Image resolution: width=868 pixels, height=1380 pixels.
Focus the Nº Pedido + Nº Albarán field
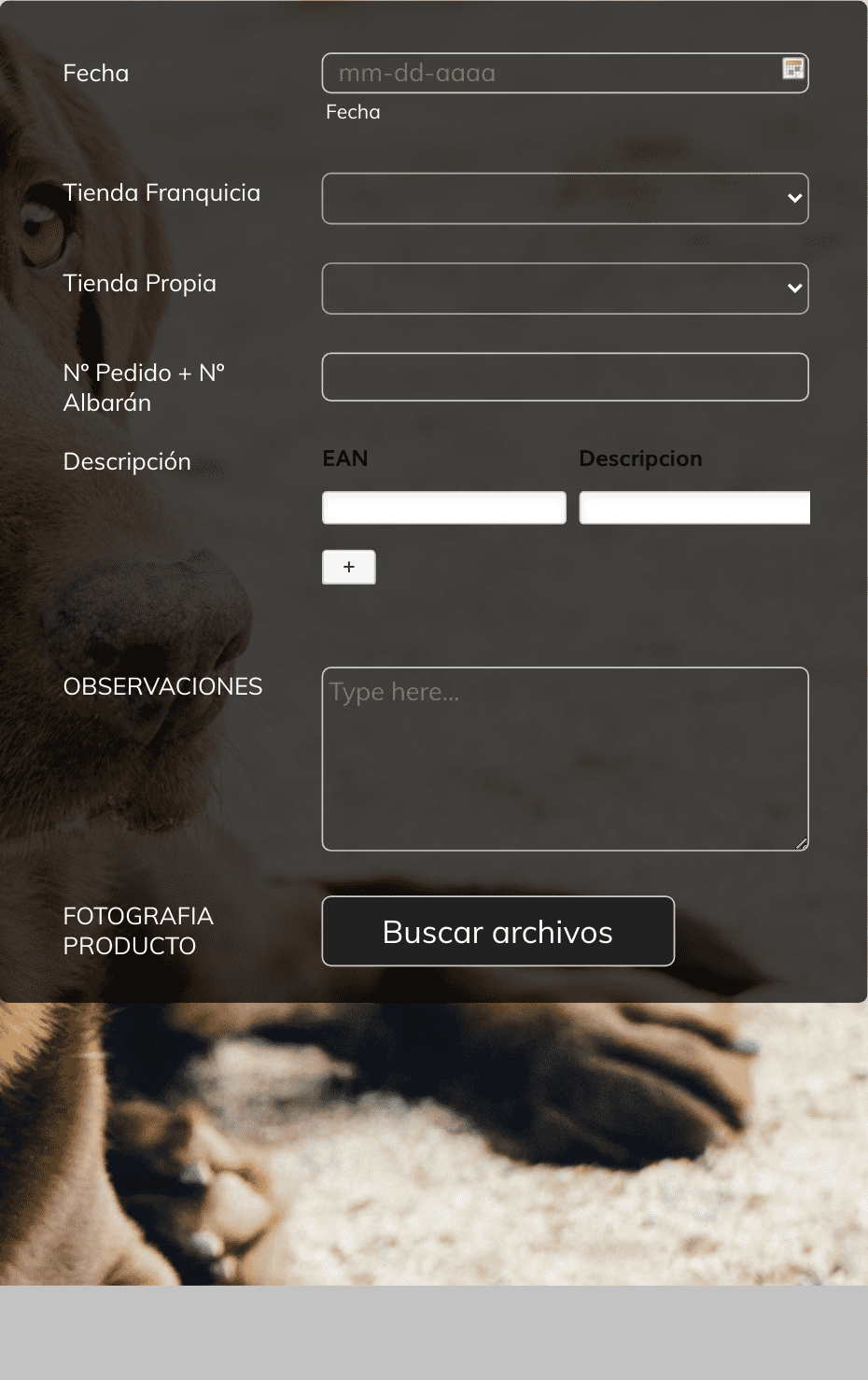coord(565,377)
